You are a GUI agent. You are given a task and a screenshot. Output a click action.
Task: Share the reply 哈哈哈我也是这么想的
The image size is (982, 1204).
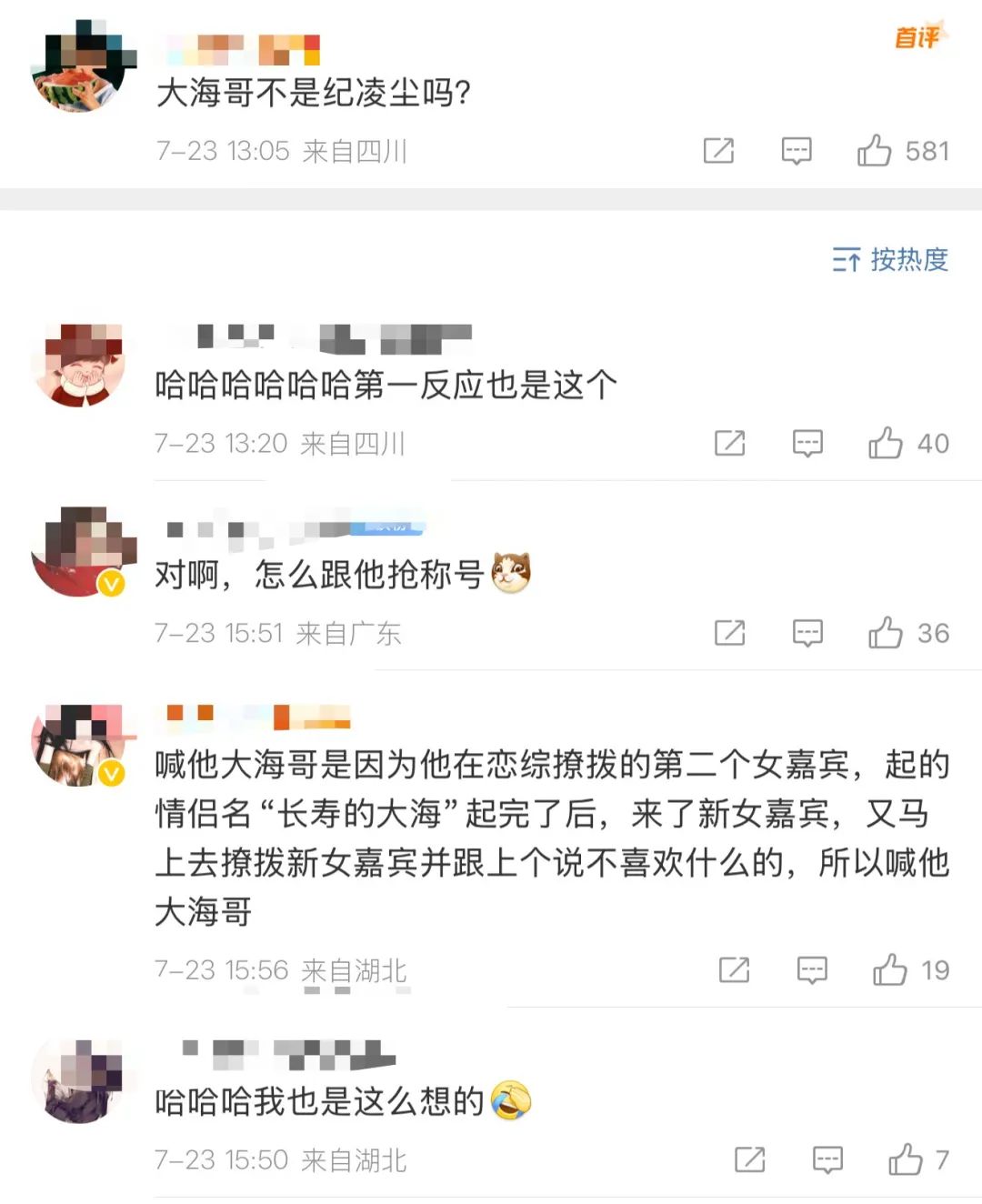(x=749, y=1159)
